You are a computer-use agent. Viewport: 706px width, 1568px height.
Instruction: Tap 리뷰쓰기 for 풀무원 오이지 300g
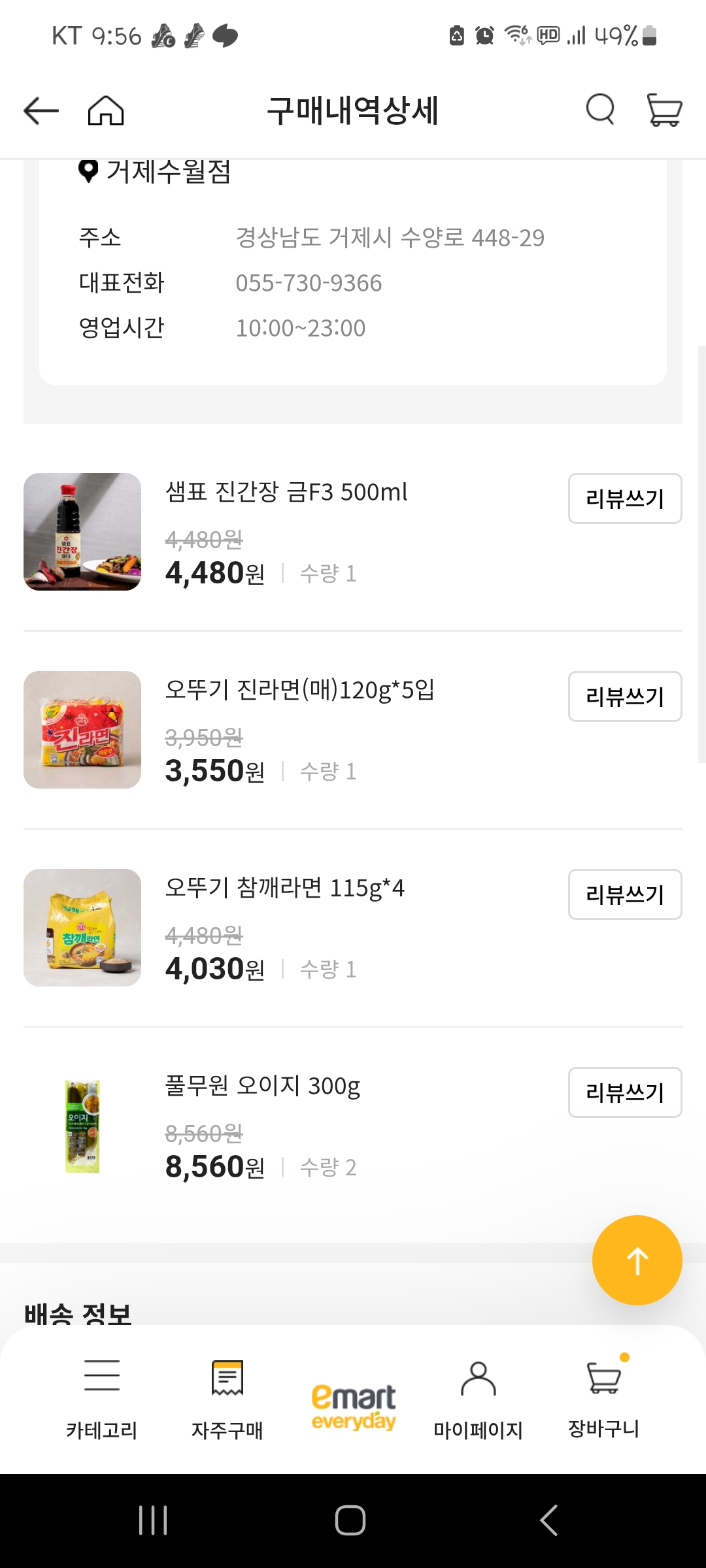tap(624, 1093)
